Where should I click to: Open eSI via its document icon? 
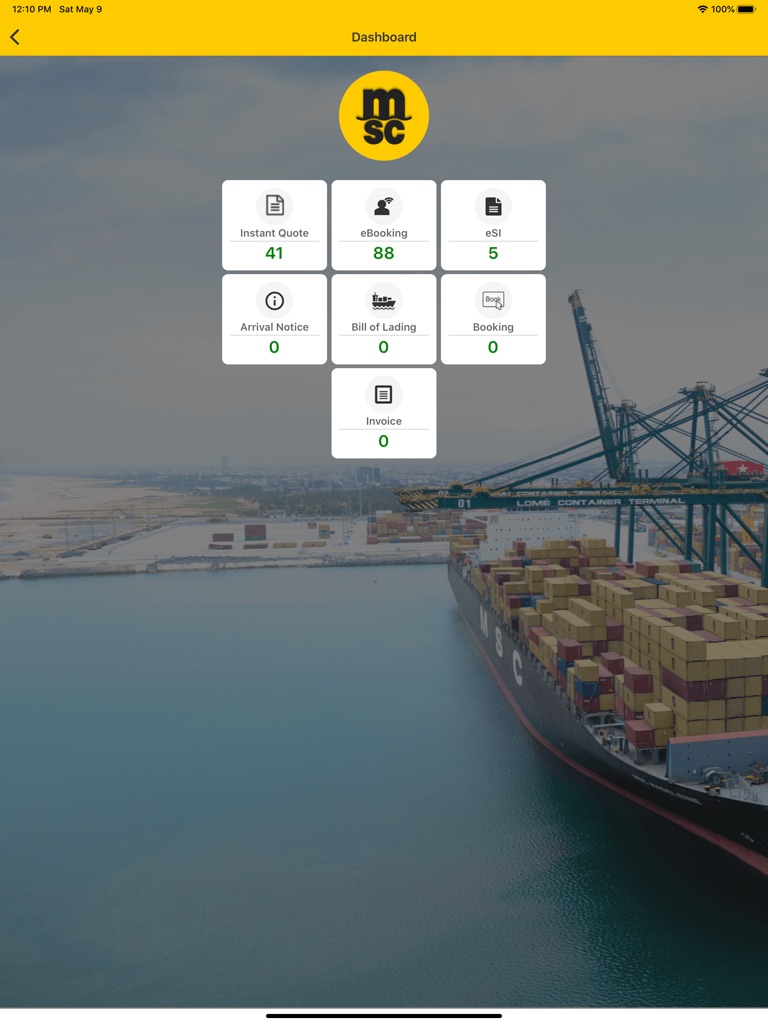(x=492, y=206)
